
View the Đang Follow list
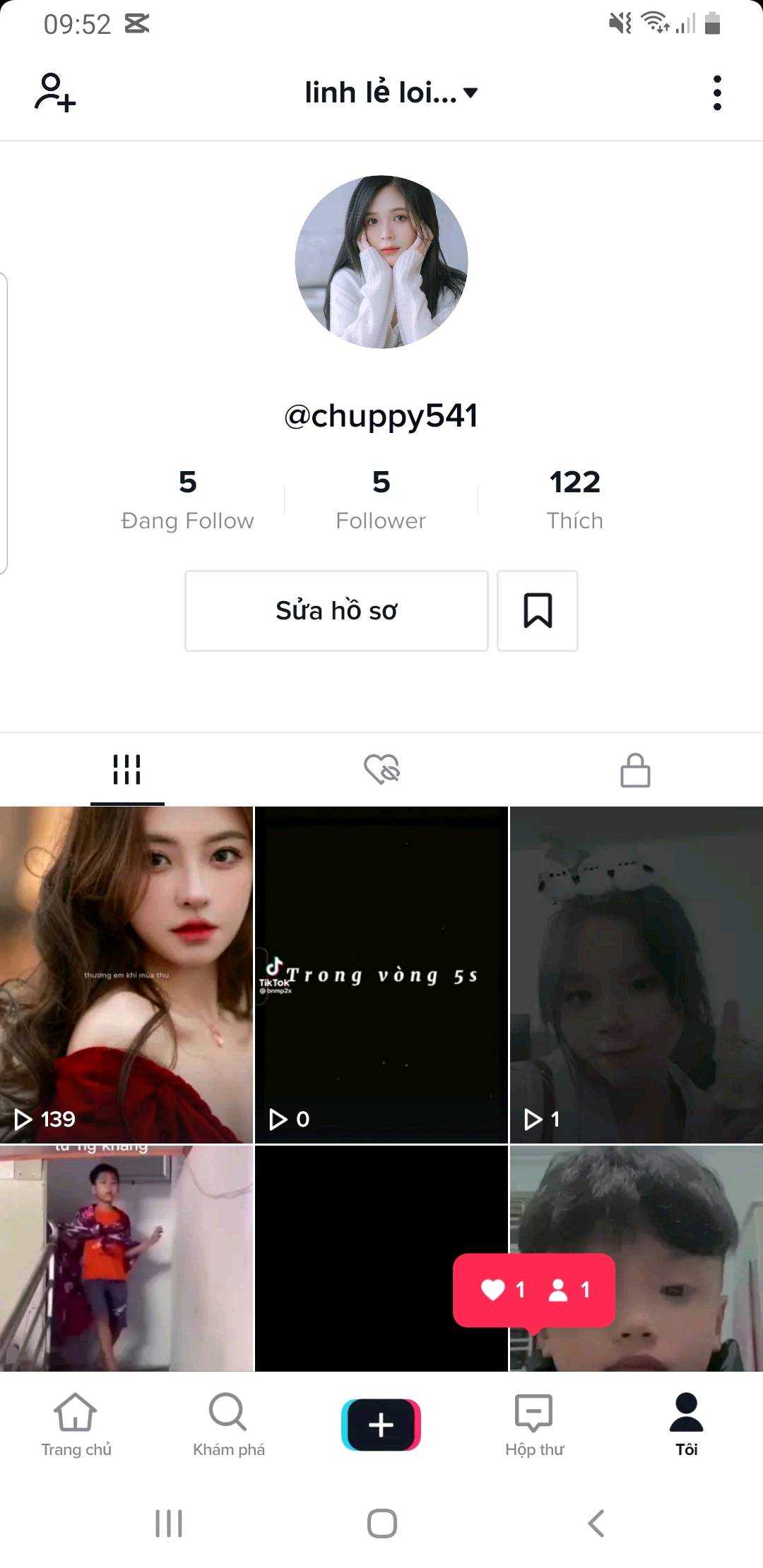[187, 499]
